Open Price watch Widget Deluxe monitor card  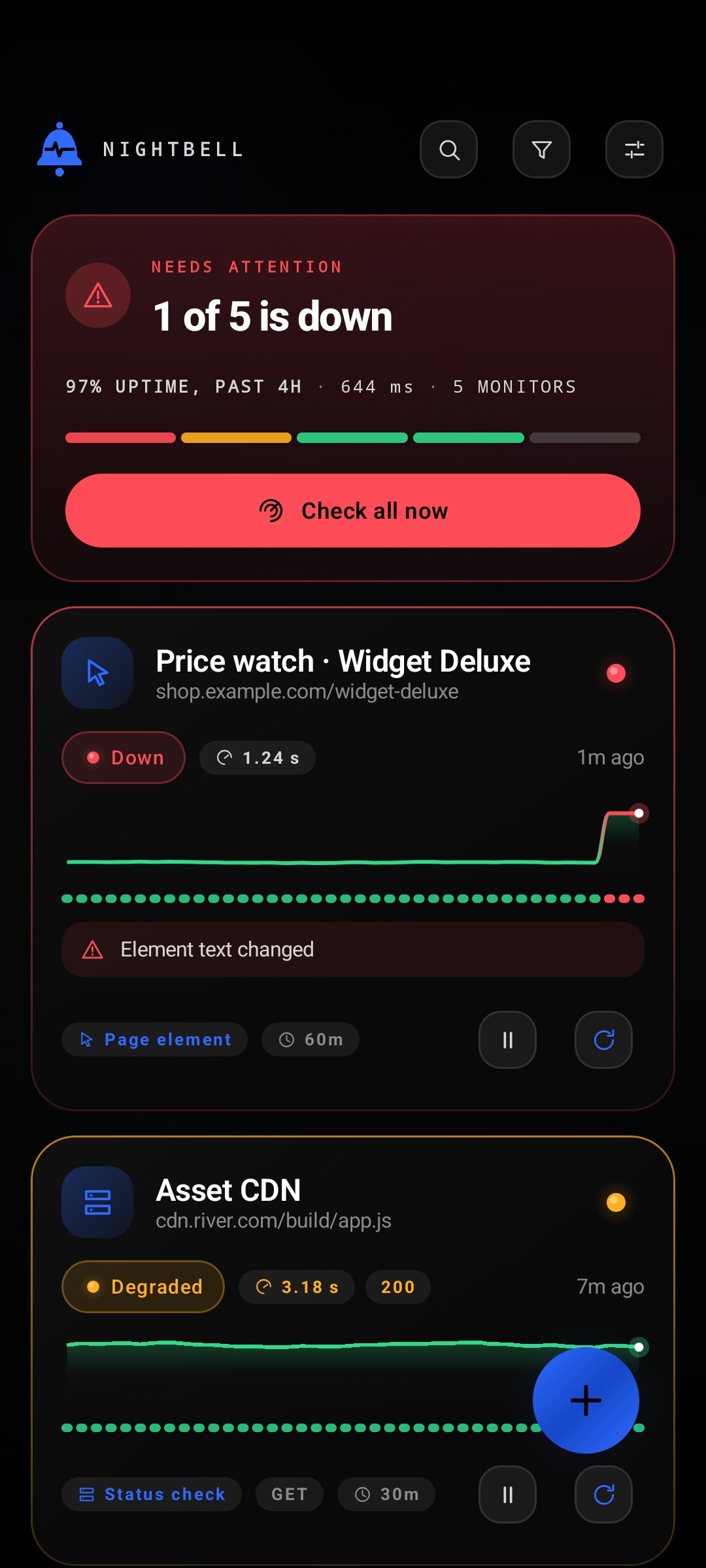click(x=353, y=858)
